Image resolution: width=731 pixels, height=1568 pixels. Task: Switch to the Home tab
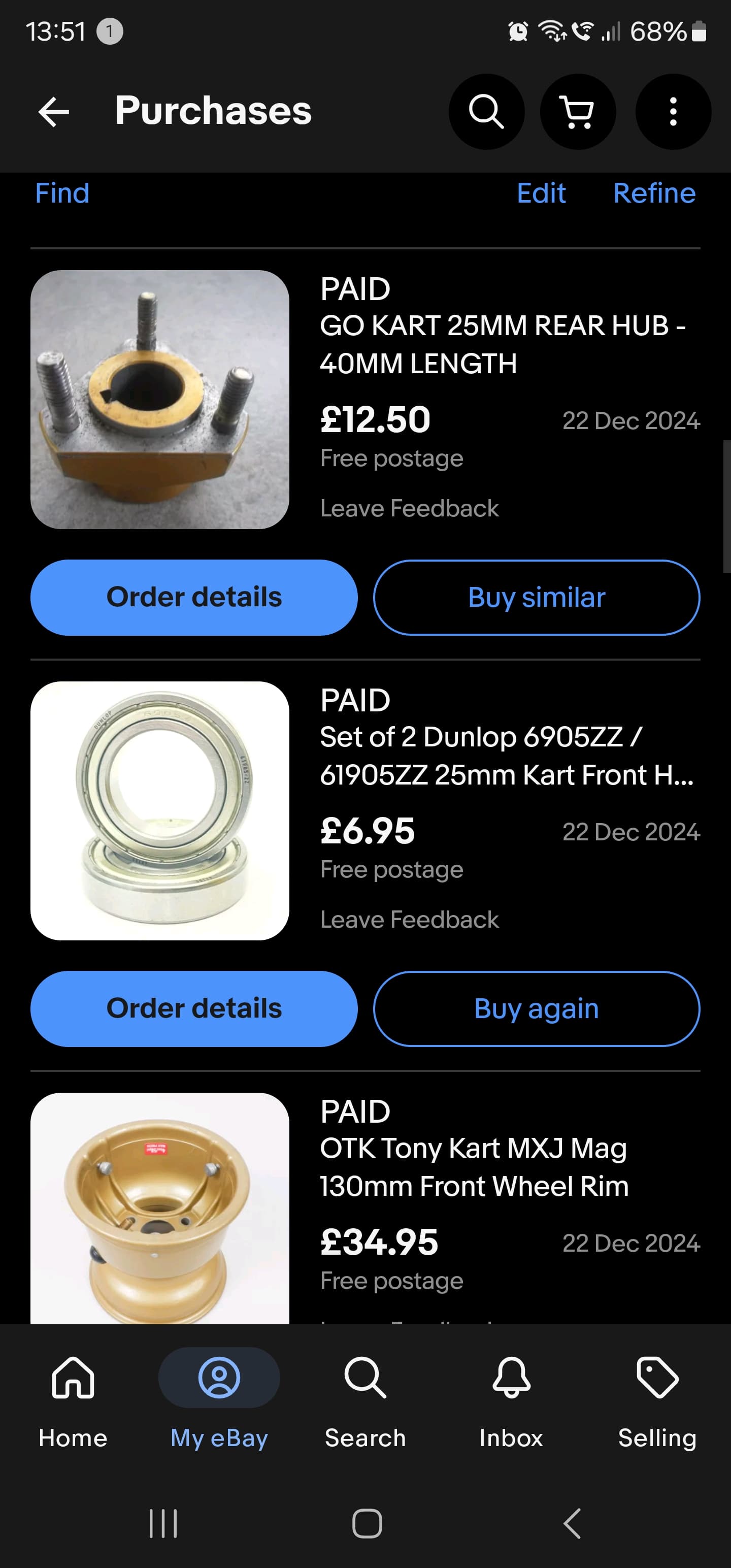[73, 1403]
